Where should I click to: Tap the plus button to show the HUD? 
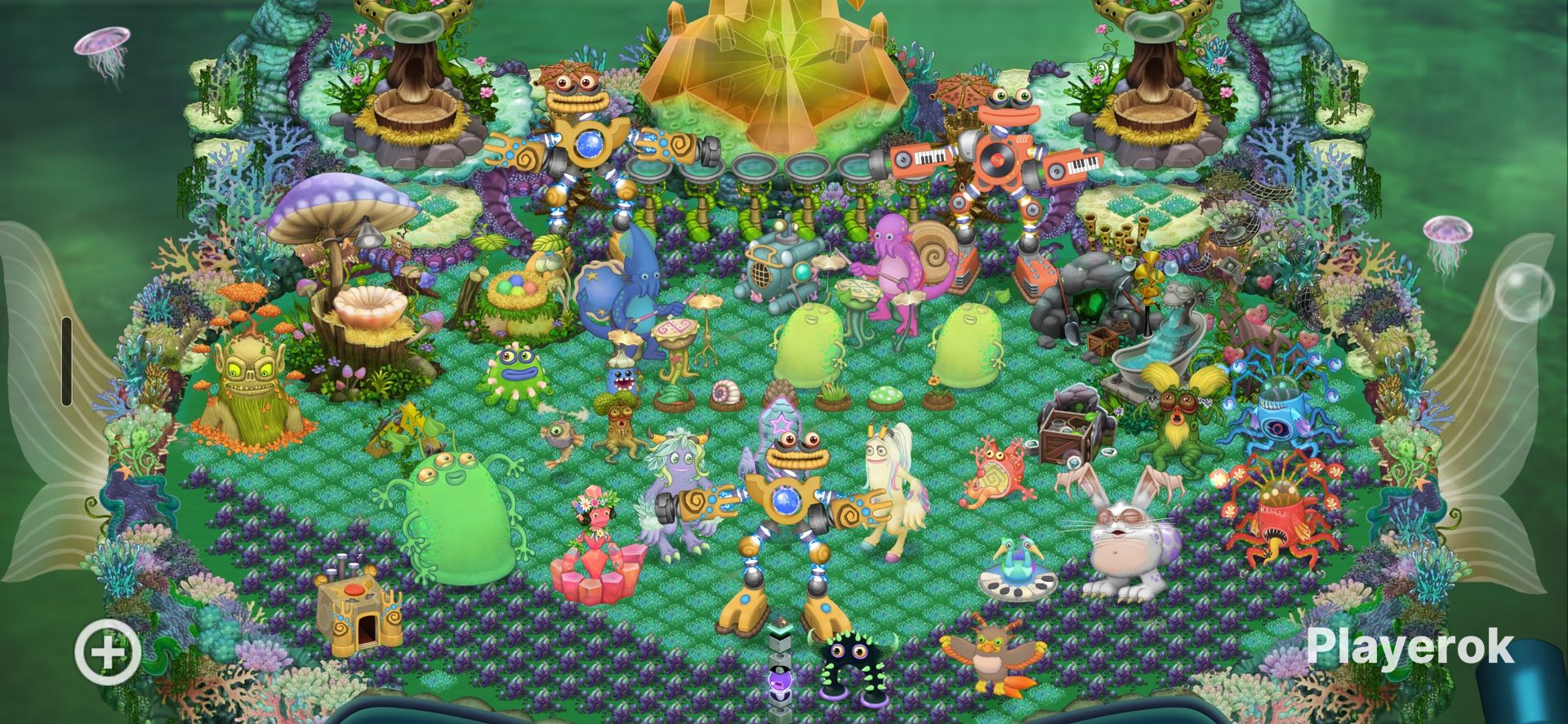108,652
